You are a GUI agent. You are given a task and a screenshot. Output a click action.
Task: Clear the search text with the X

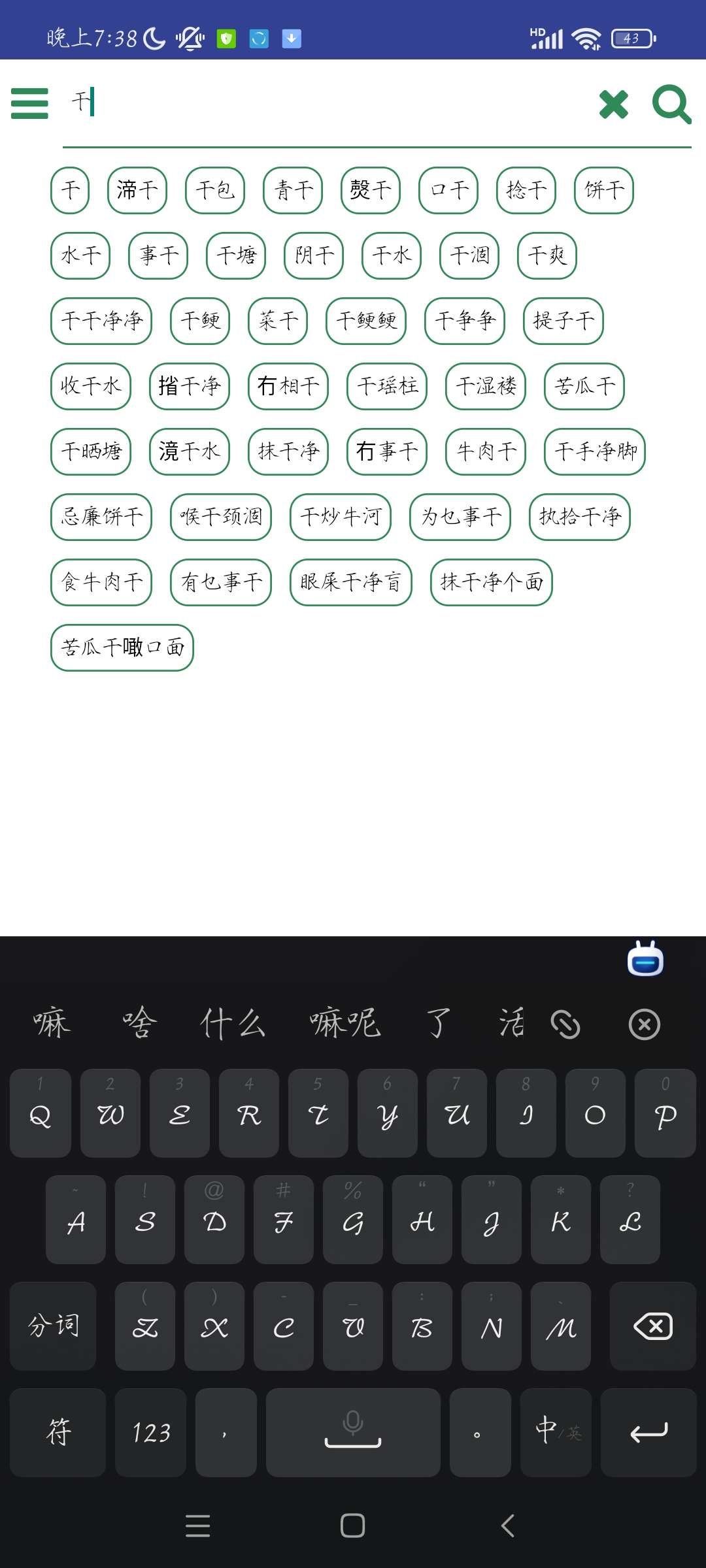coord(614,105)
